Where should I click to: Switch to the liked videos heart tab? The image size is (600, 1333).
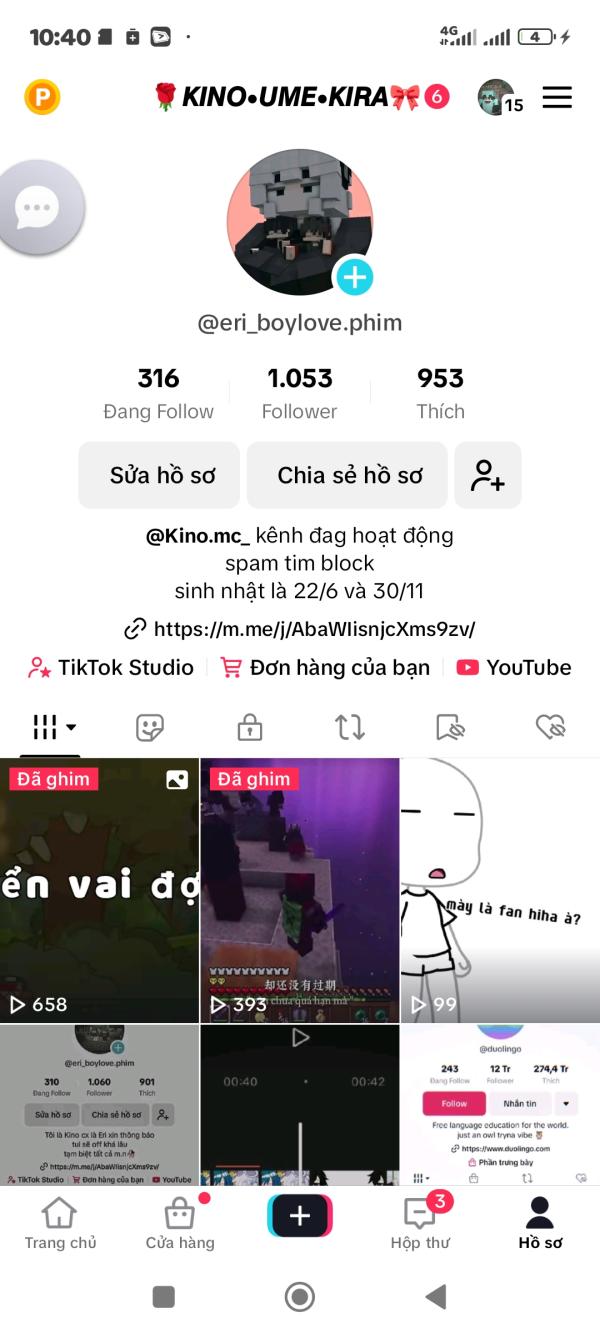click(x=551, y=727)
